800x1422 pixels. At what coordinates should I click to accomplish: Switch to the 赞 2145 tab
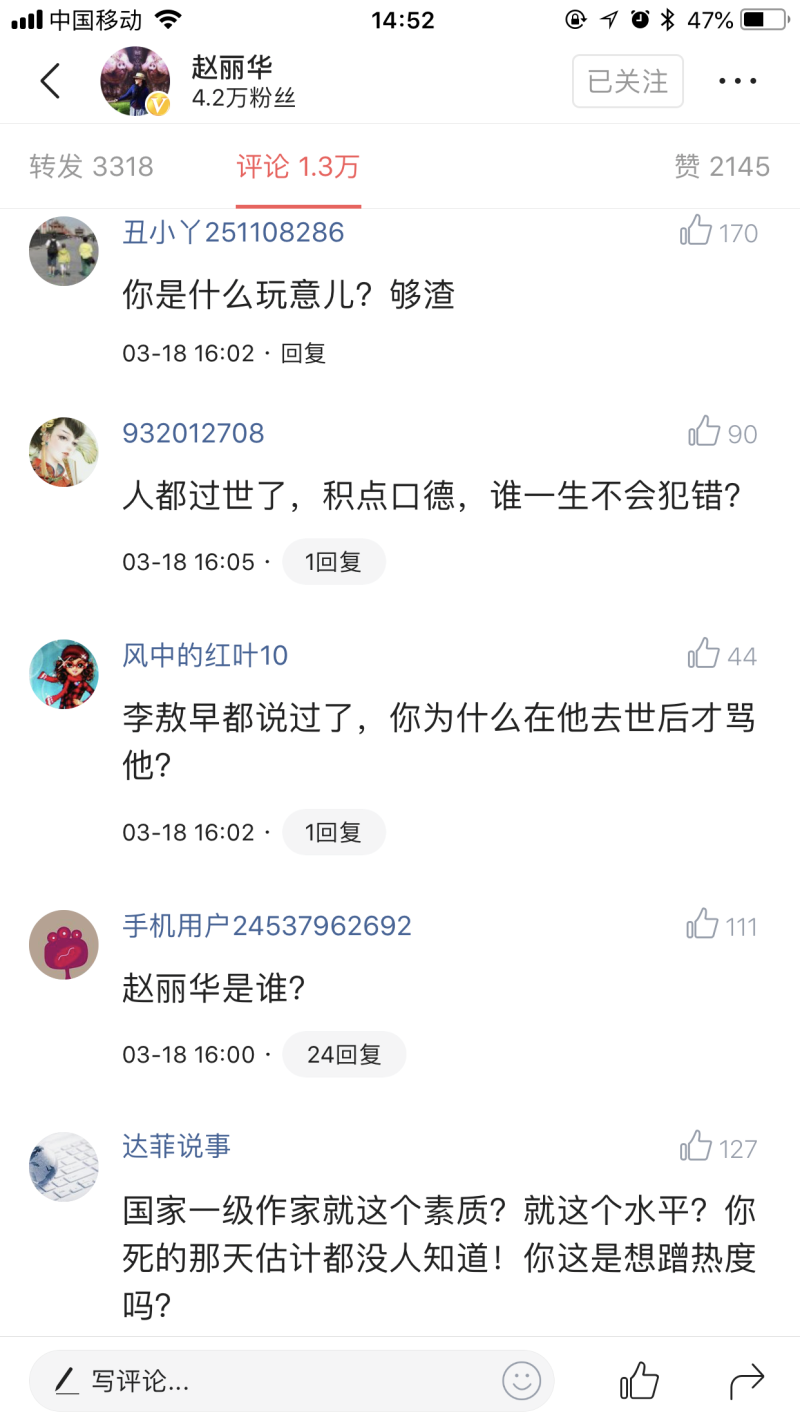[722, 166]
